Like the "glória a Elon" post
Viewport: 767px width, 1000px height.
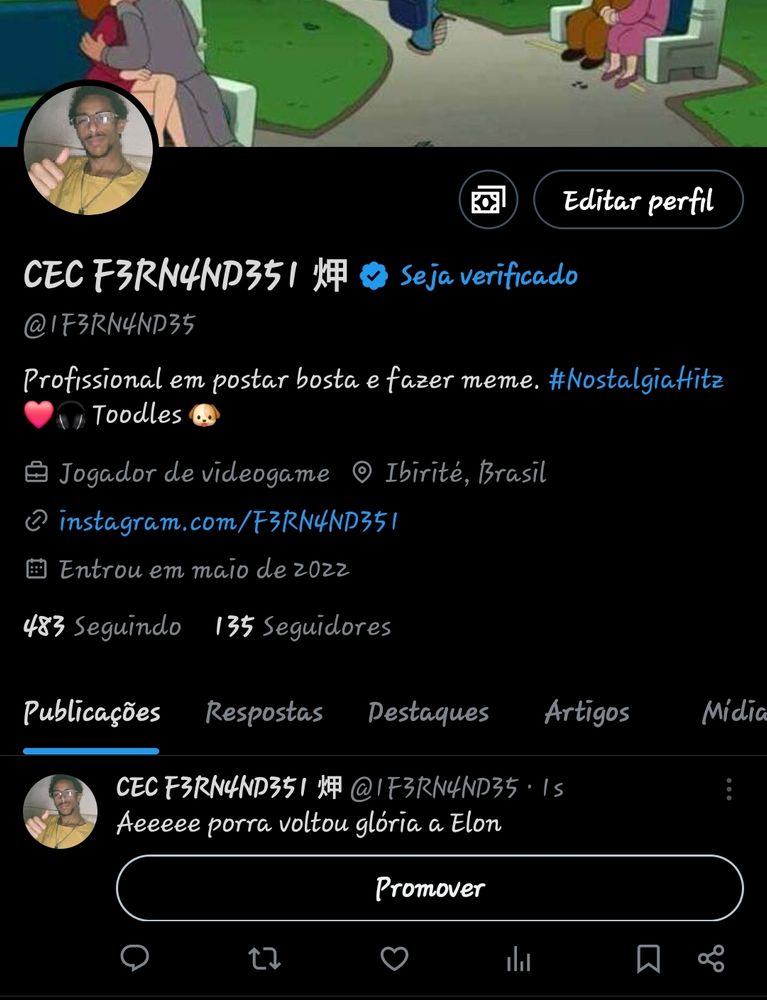click(x=395, y=959)
